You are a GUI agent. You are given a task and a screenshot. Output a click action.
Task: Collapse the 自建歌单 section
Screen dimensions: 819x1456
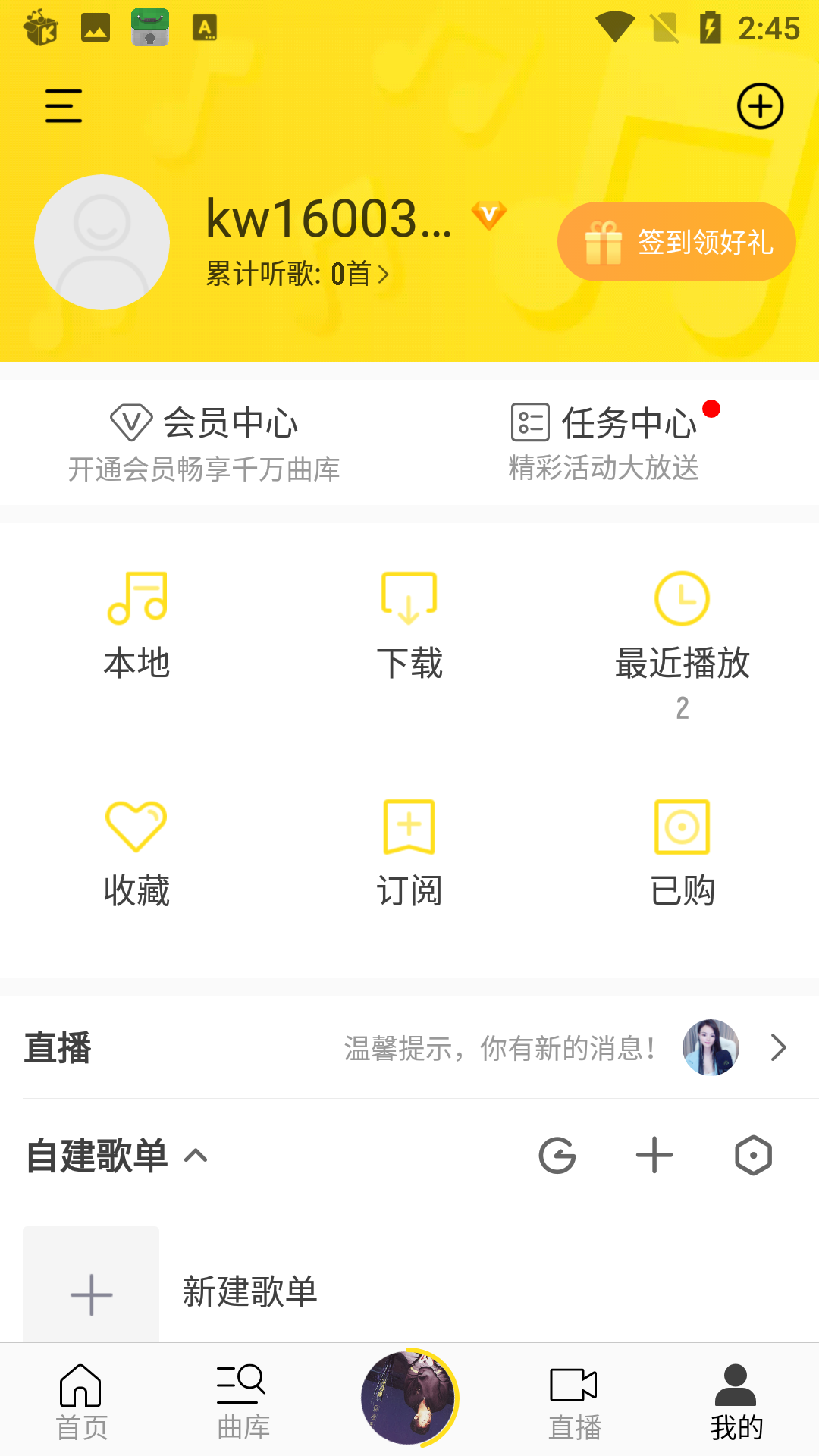pos(196,1156)
